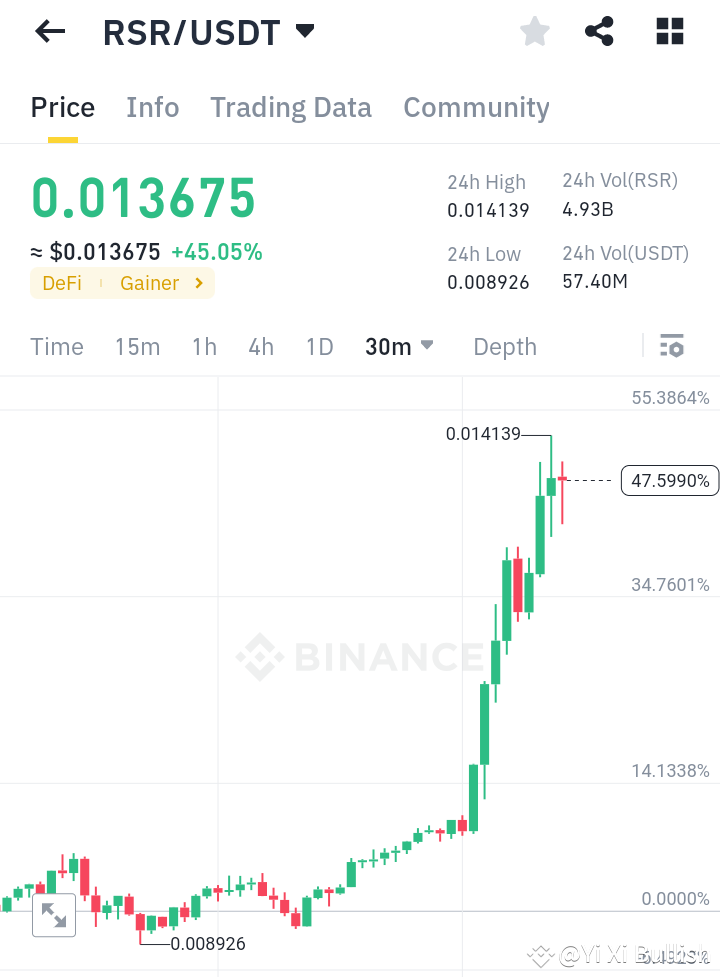Open the RSR/USDT pair selector dropdown
The width and height of the screenshot is (720, 977).
305,31
